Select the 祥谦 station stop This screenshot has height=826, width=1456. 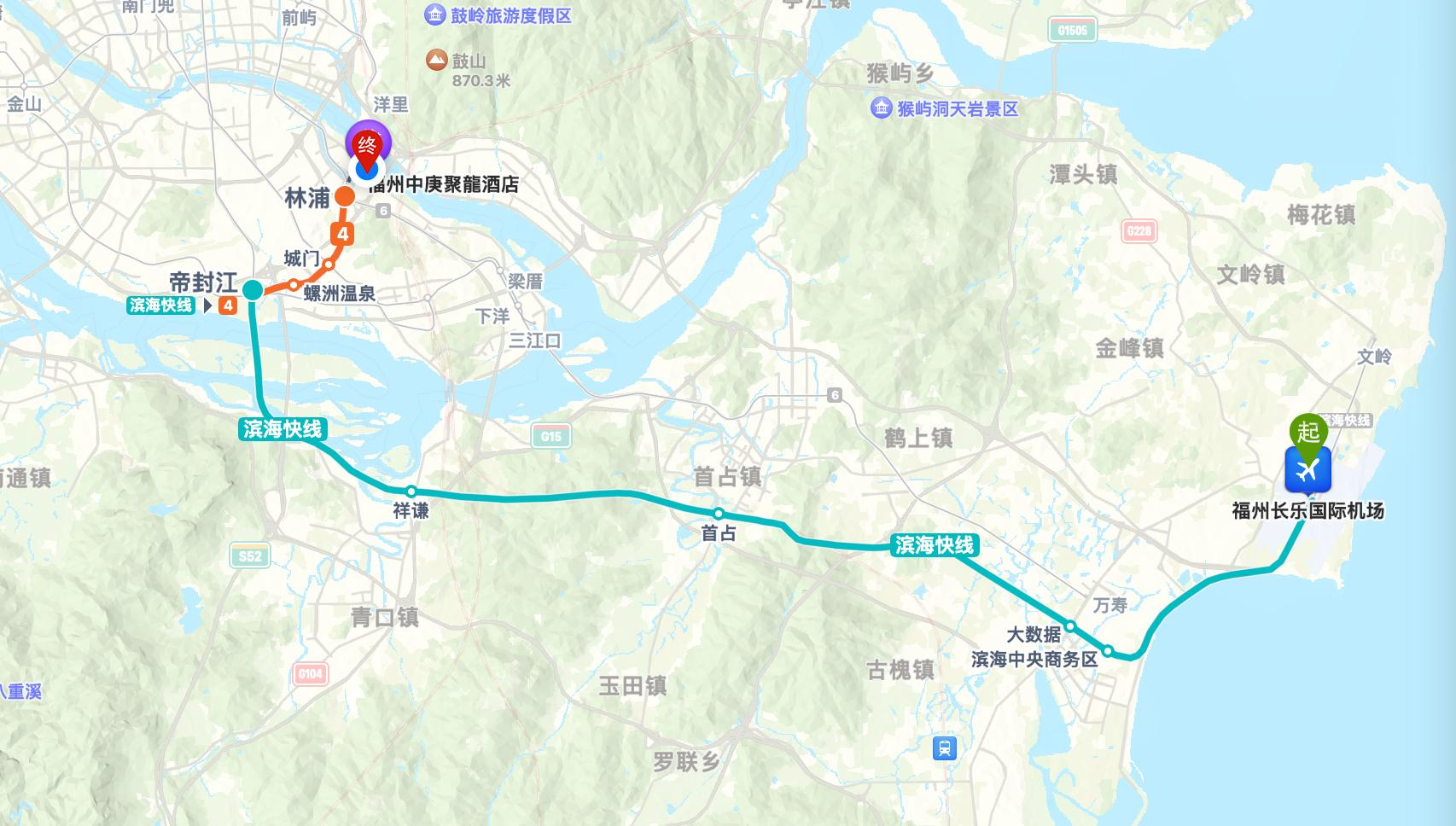tap(411, 492)
